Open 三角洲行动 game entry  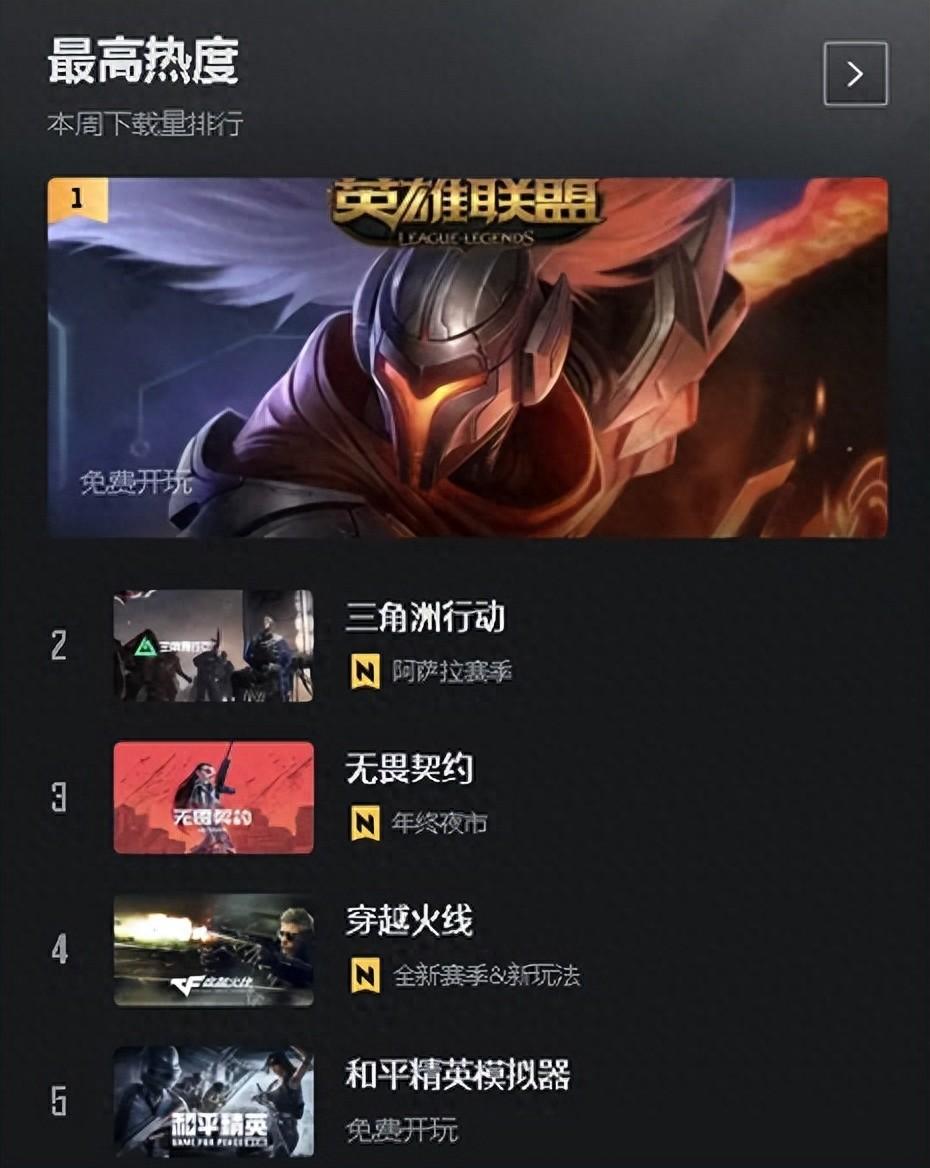tap(424, 618)
